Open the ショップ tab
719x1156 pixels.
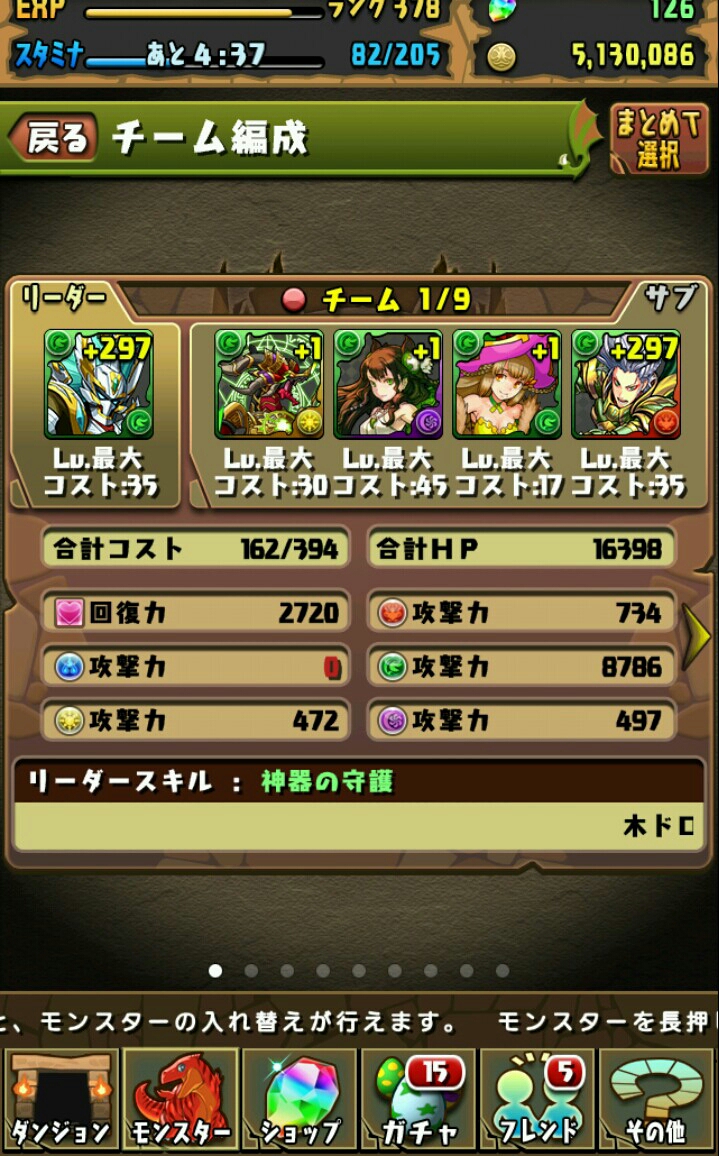(x=299, y=1100)
